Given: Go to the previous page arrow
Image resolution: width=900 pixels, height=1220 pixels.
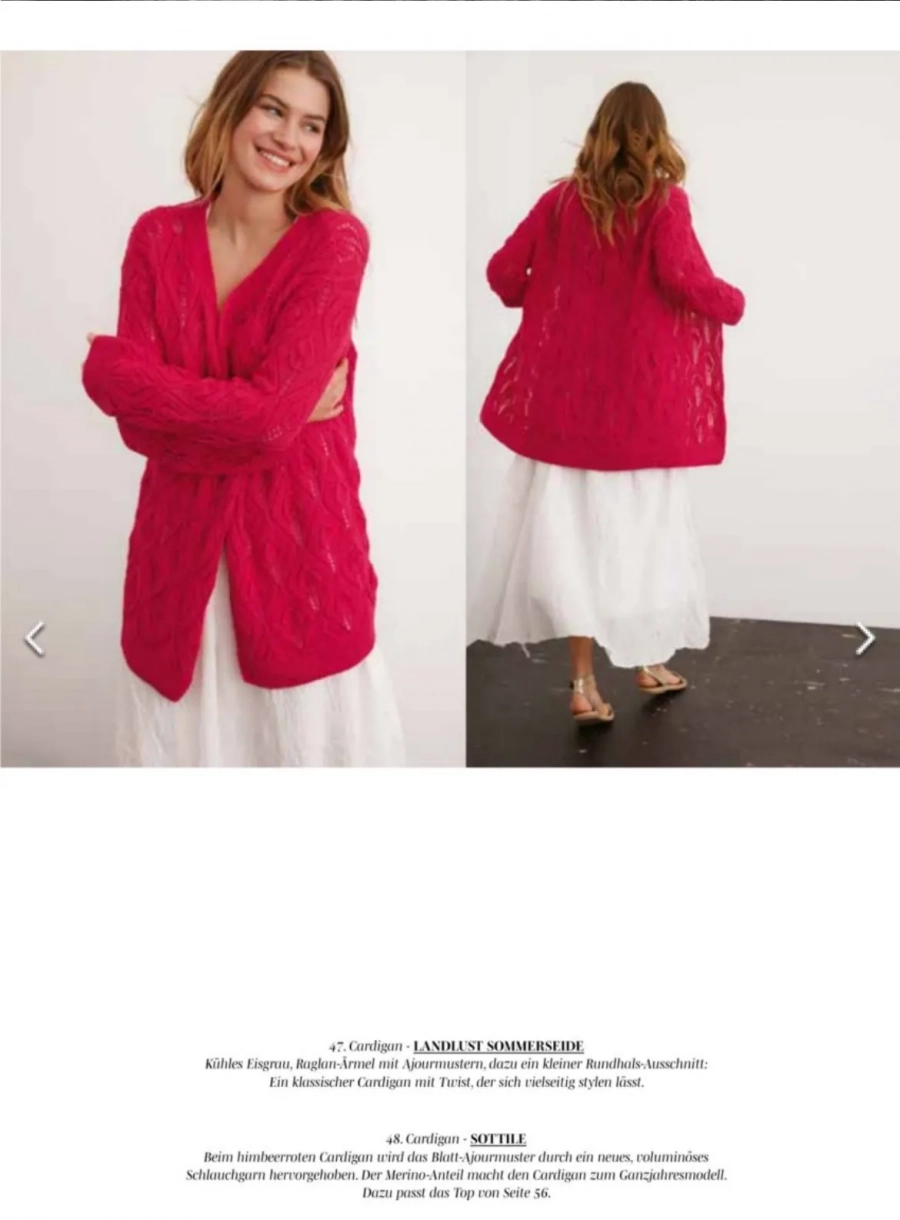Looking at the screenshot, I should (35, 638).
